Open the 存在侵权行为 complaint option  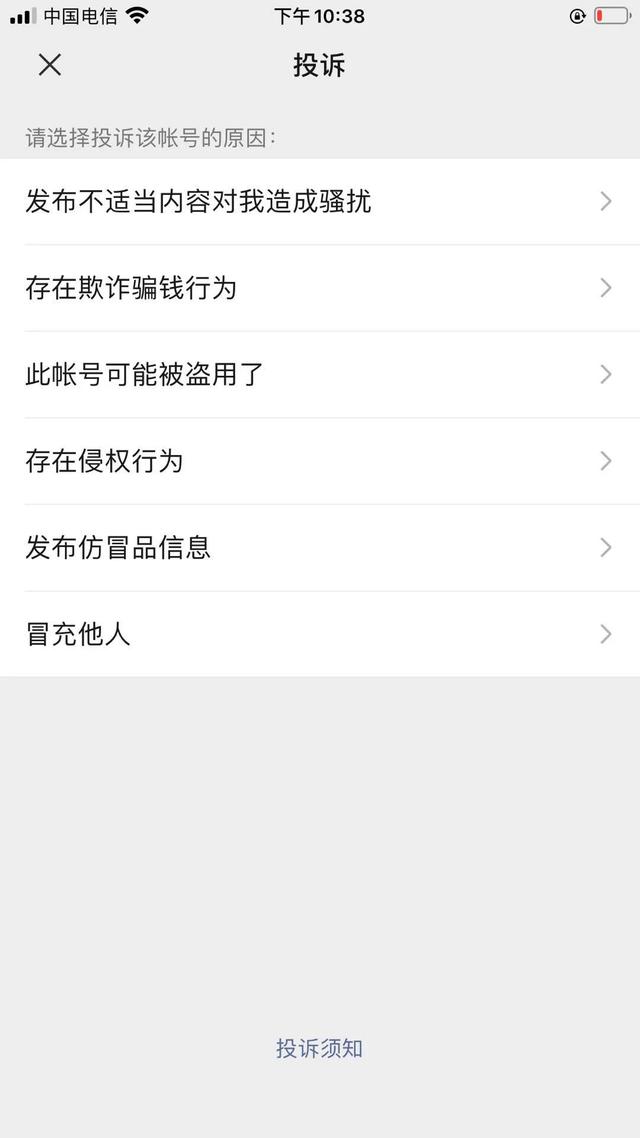coord(320,461)
